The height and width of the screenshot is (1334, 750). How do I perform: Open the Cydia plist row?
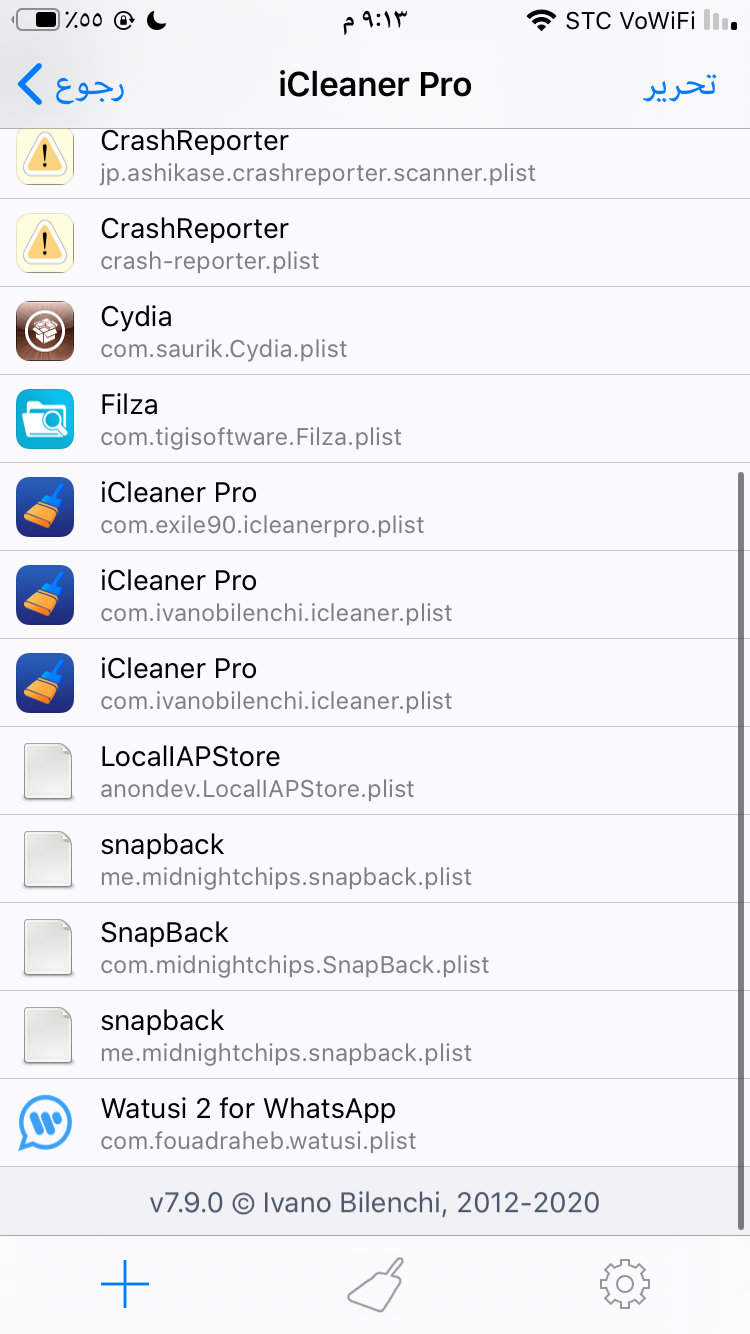375,331
